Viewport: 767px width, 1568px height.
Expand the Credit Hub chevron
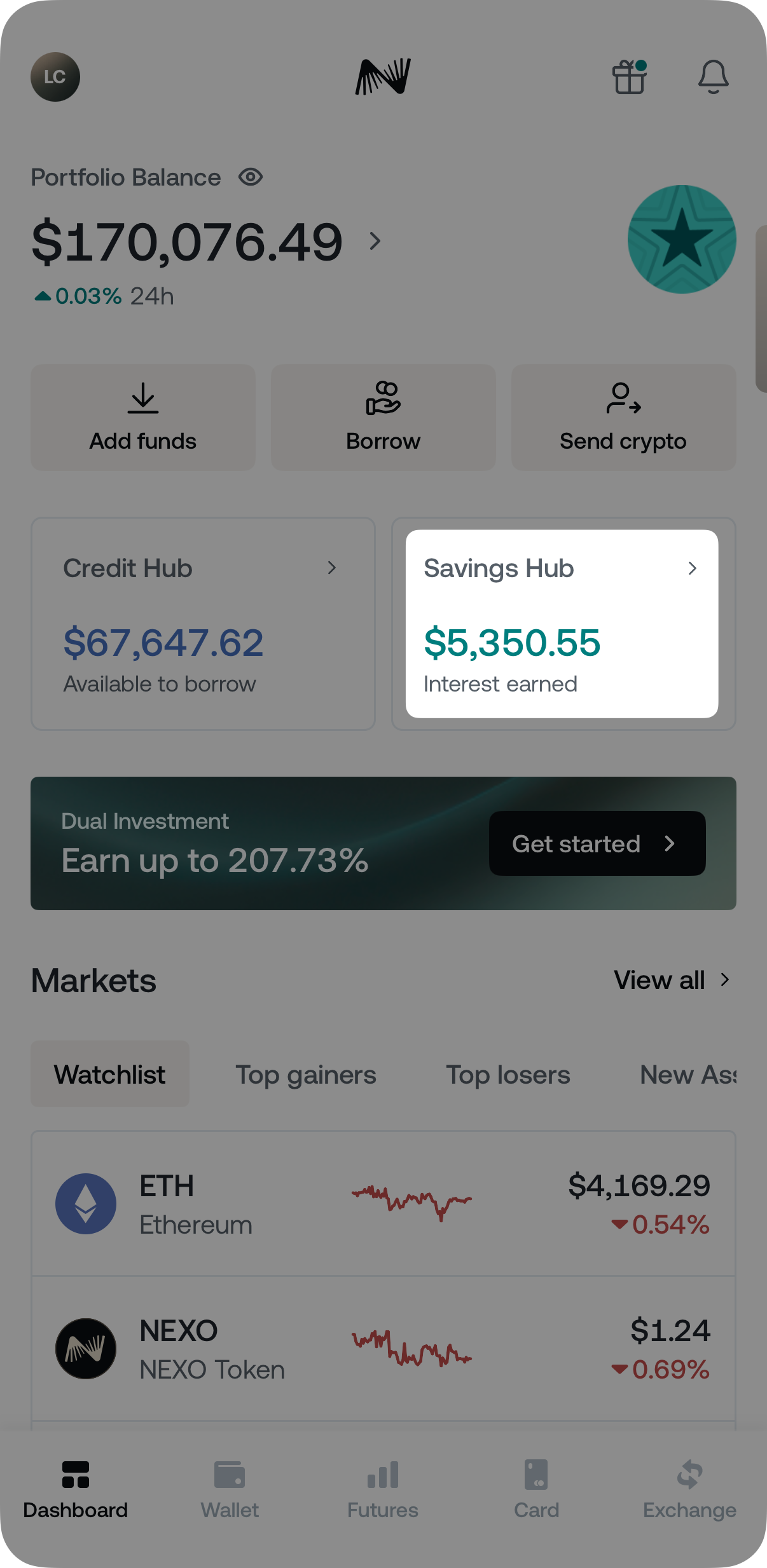coord(333,568)
